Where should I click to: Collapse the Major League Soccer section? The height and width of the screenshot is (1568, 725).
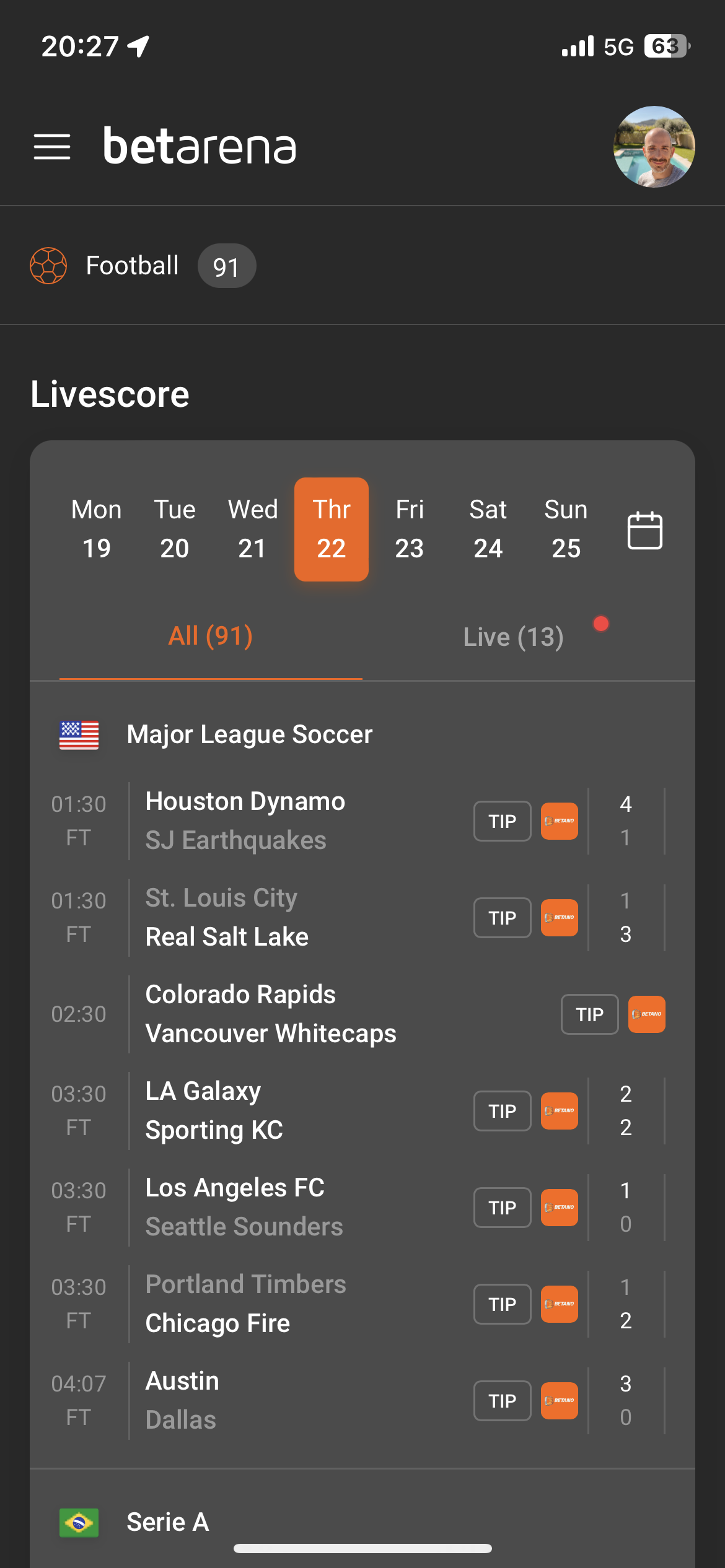coord(248,734)
